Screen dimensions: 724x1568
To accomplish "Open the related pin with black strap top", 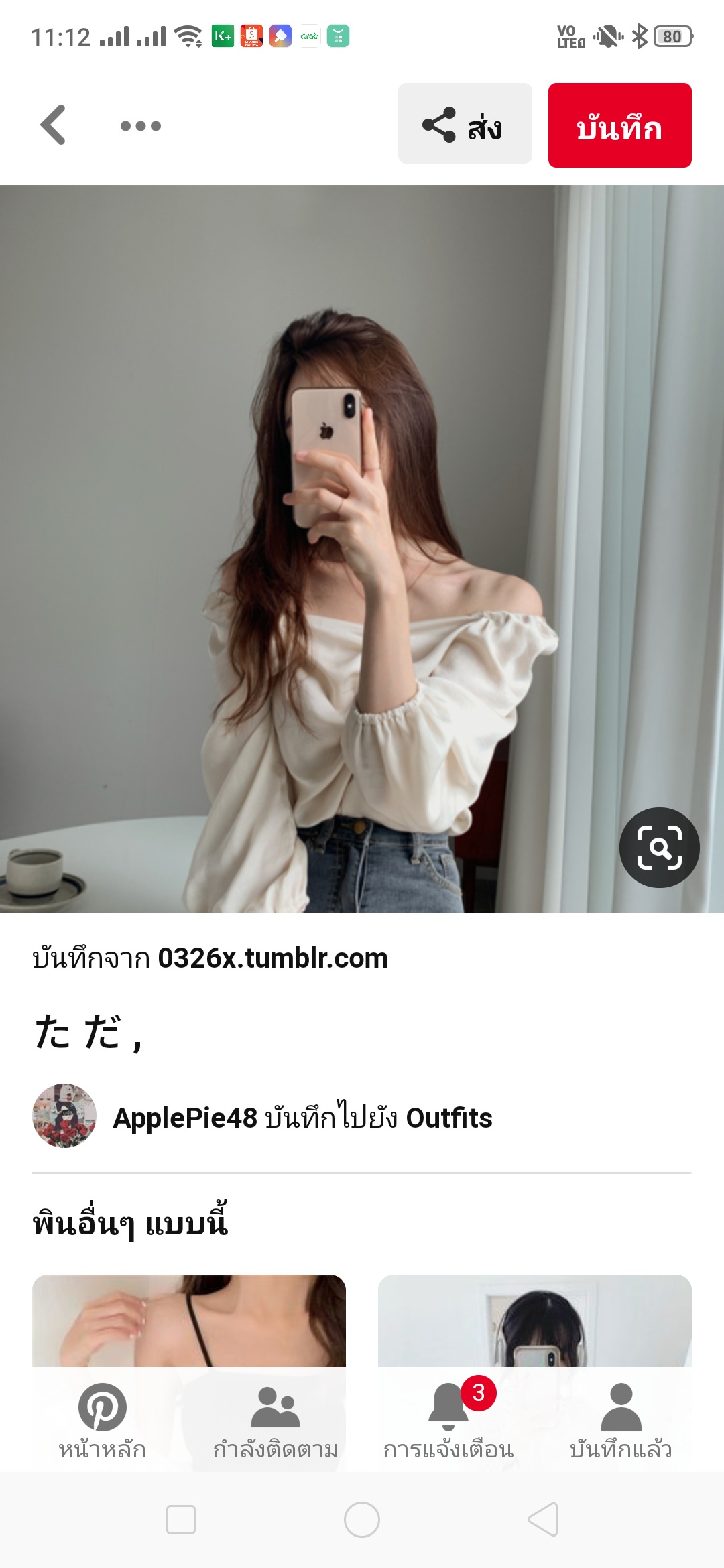I will click(189, 1320).
